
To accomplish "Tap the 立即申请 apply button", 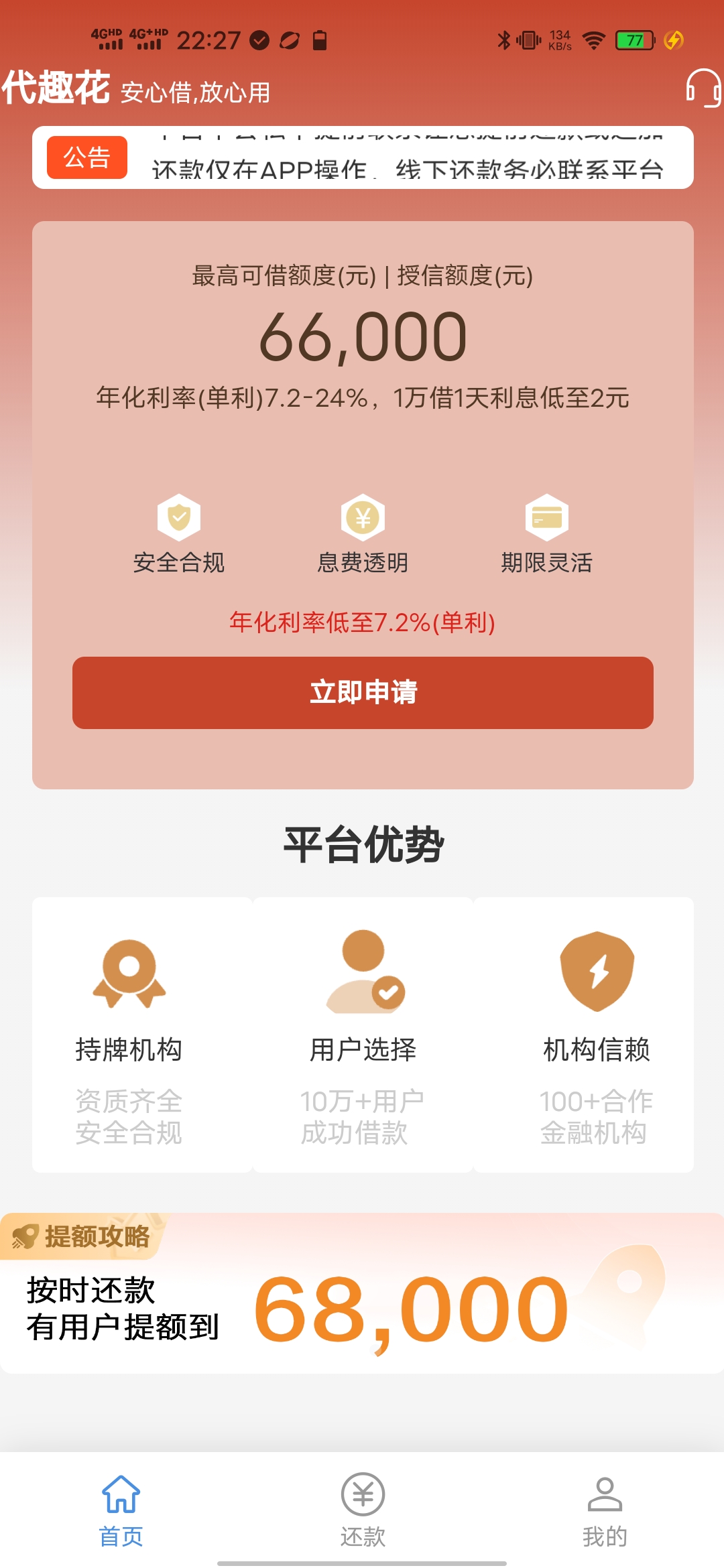I will pos(363,692).
